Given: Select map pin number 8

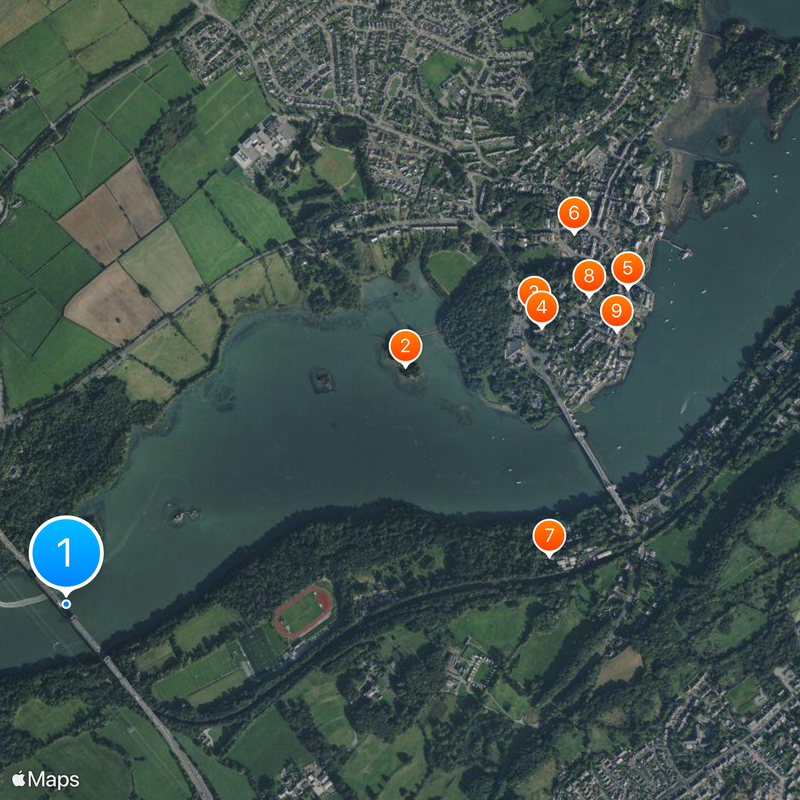Looking at the screenshot, I should pyautogui.click(x=589, y=275).
